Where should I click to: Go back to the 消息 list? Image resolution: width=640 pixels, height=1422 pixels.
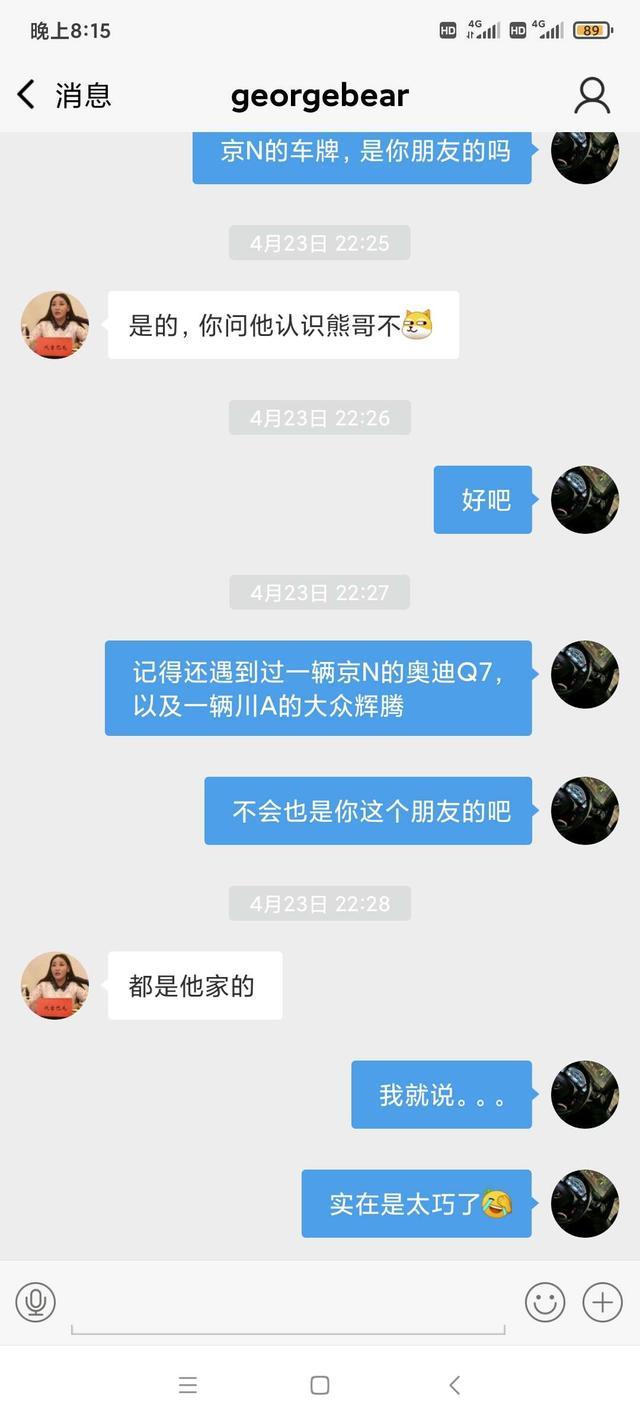point(62,96)
